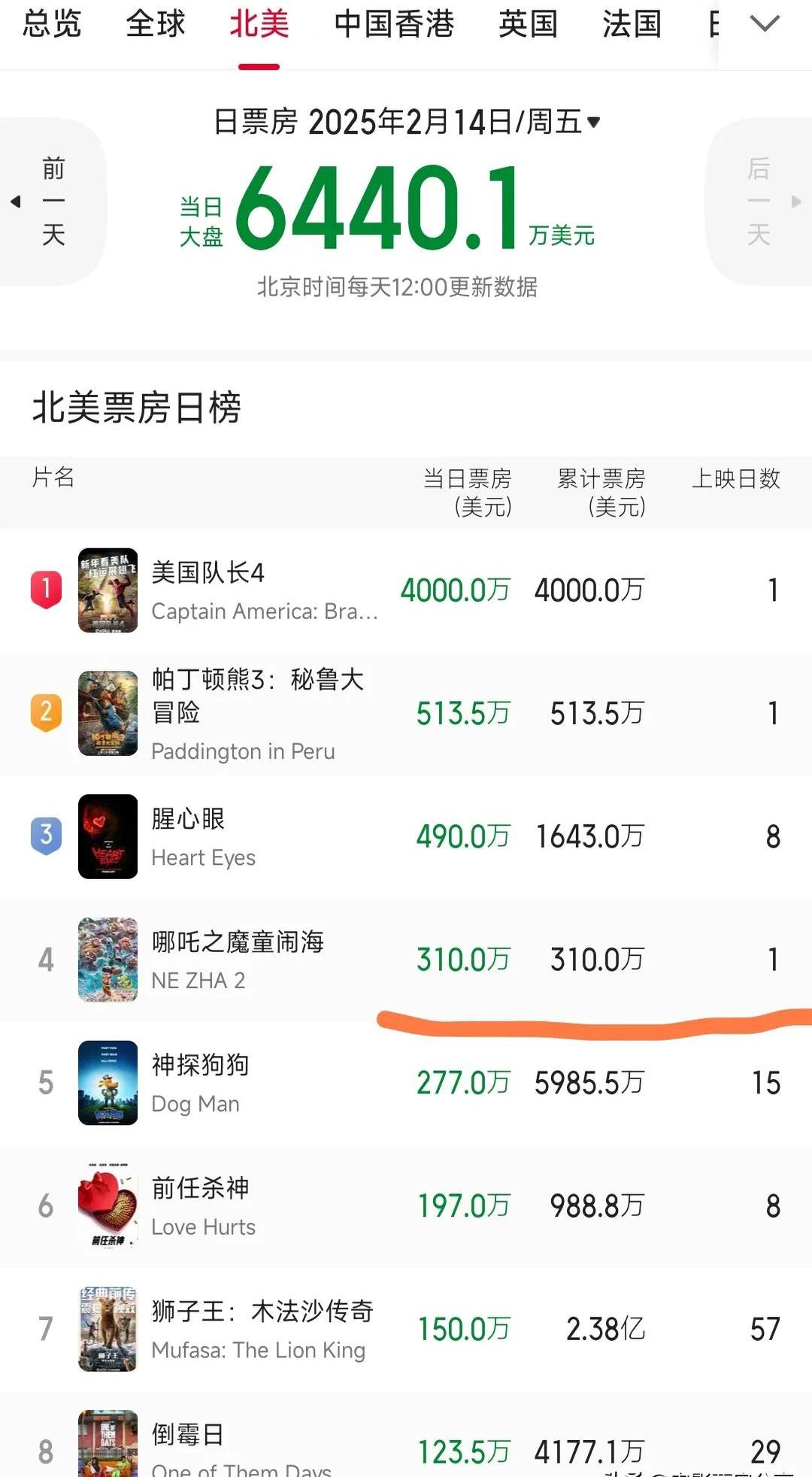Image resolution: width=812 pixels, height=1477 pixels.
Task: Open 神探狗狗 Dog Man row
Action: [x=406, y=1083]
